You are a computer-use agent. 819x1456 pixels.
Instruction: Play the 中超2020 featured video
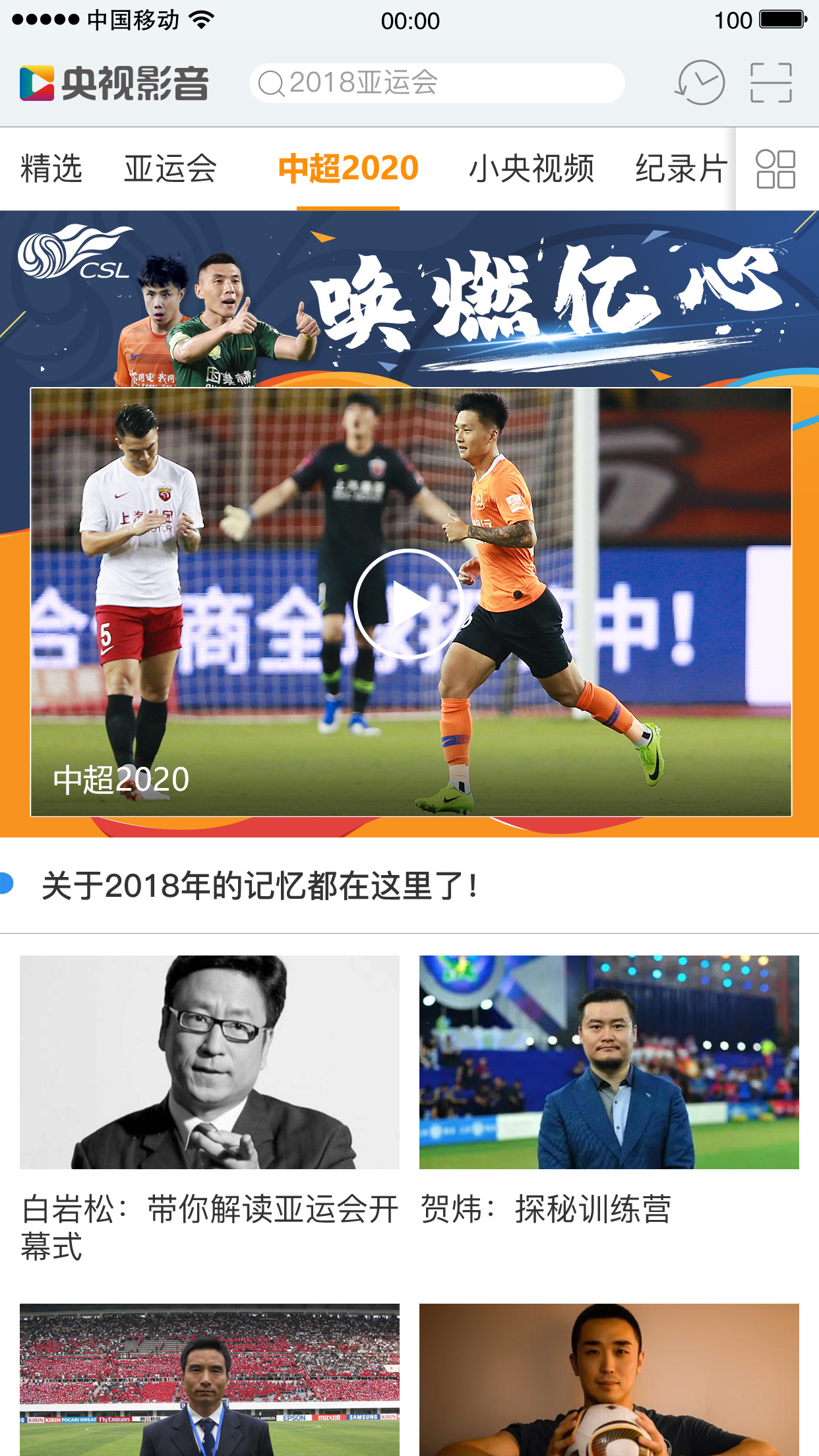point(409,603)
